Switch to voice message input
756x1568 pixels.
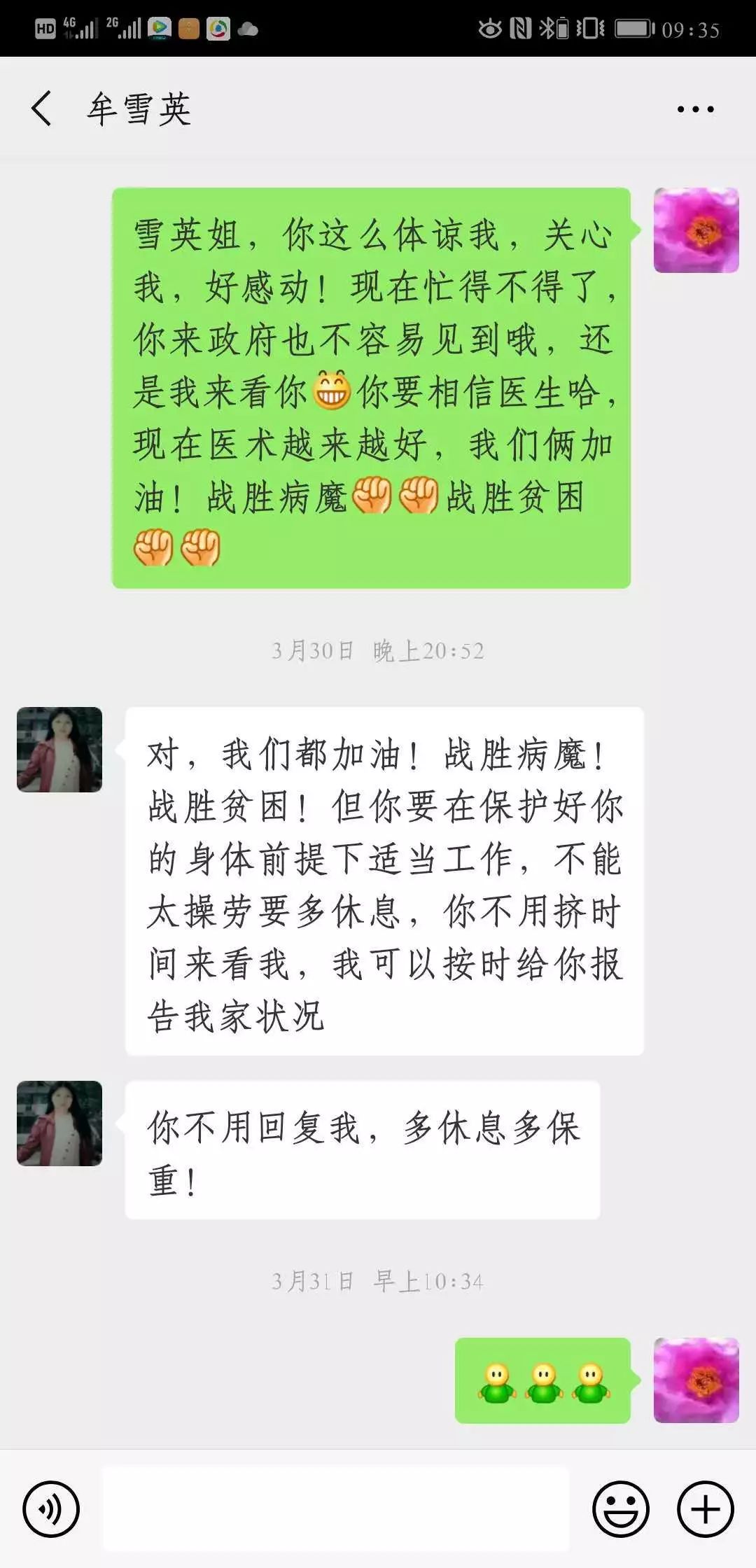pos(50,1508)
